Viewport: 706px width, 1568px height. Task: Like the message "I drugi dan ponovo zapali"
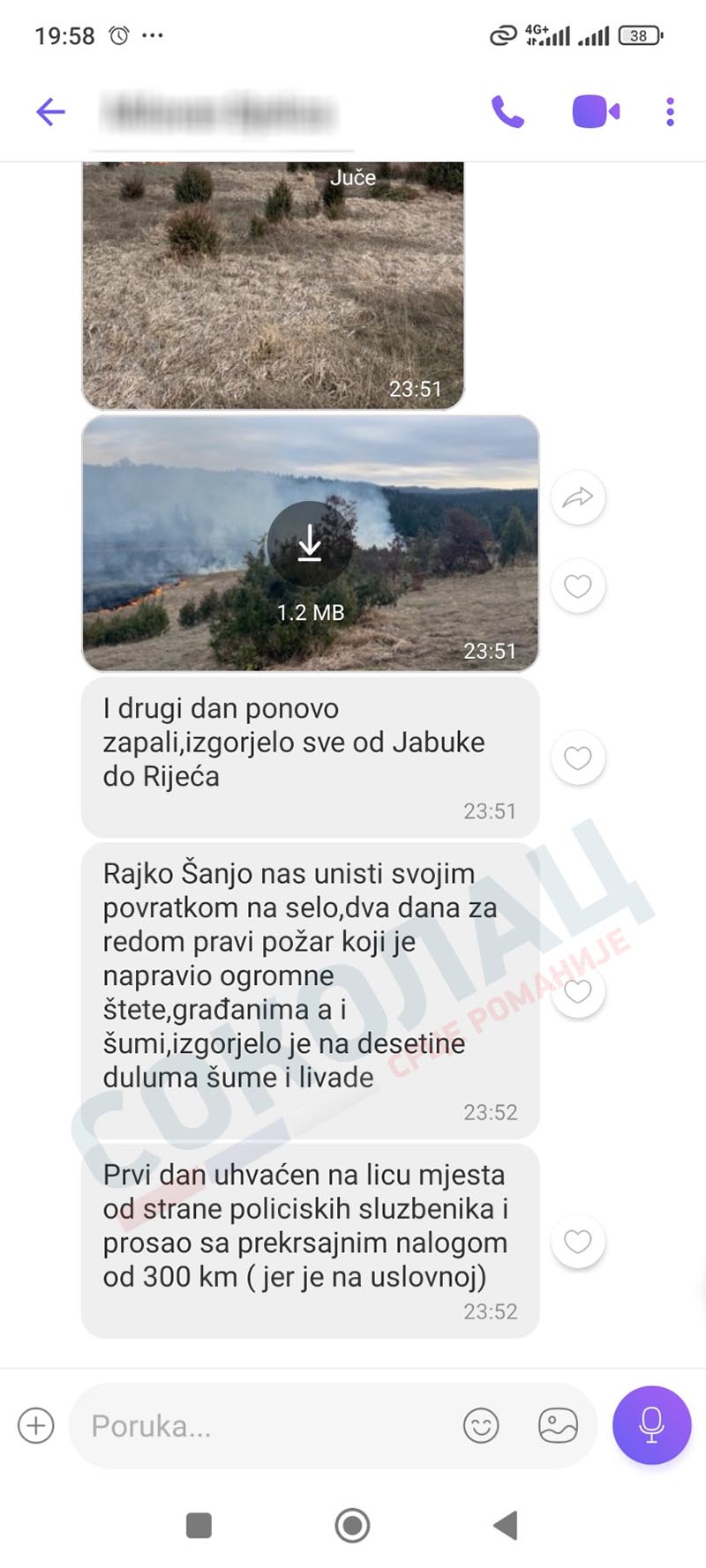(578, 758)
